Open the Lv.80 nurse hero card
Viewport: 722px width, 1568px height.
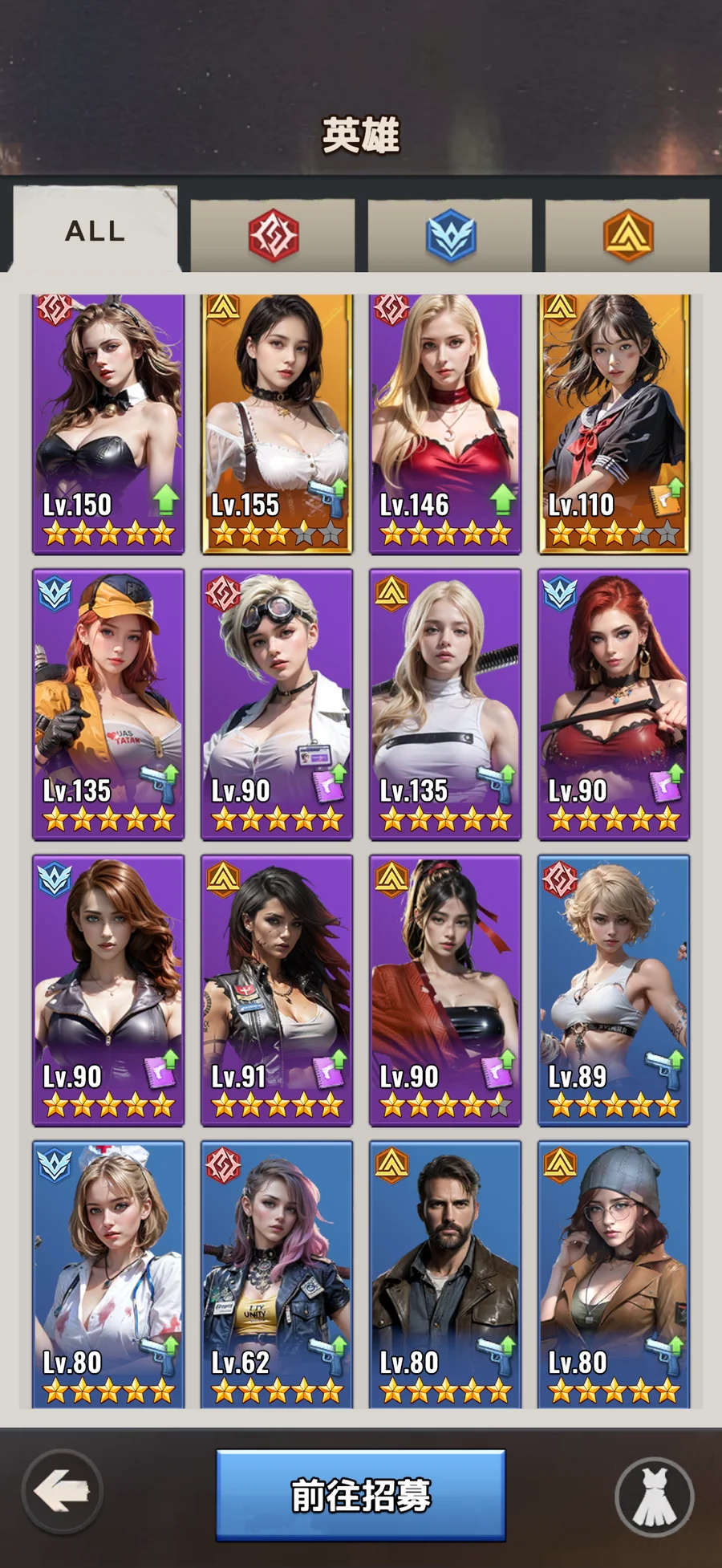point(108,1273)
